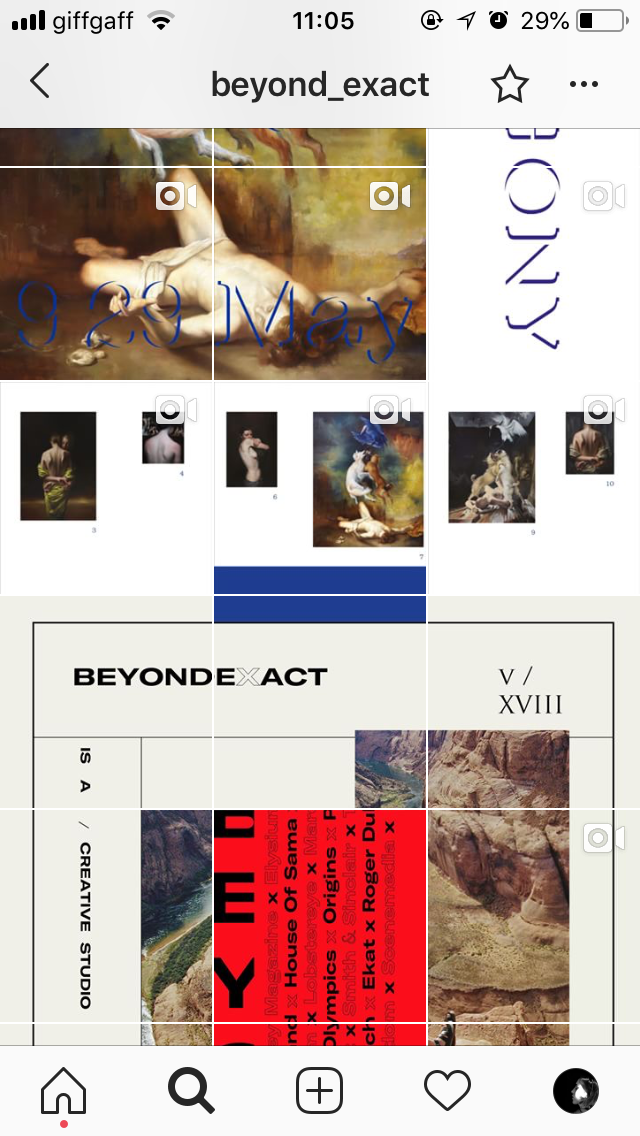Open the video tile with 'May' text
Image resolution: width=640 pixels, height=1136 pixels.
coord(320,273)
